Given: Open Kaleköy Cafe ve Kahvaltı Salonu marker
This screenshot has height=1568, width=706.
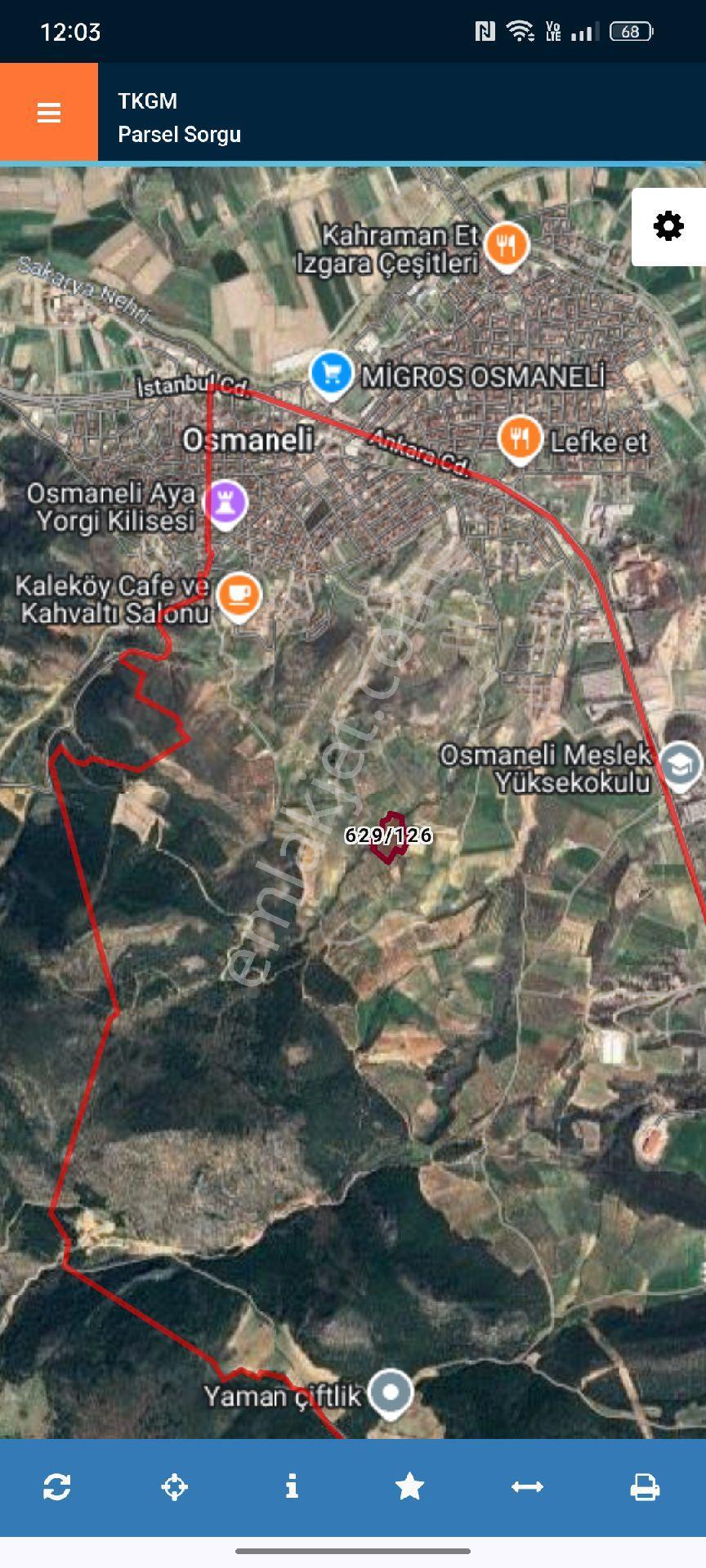Looking at the screenshot, I should (239, 597).
